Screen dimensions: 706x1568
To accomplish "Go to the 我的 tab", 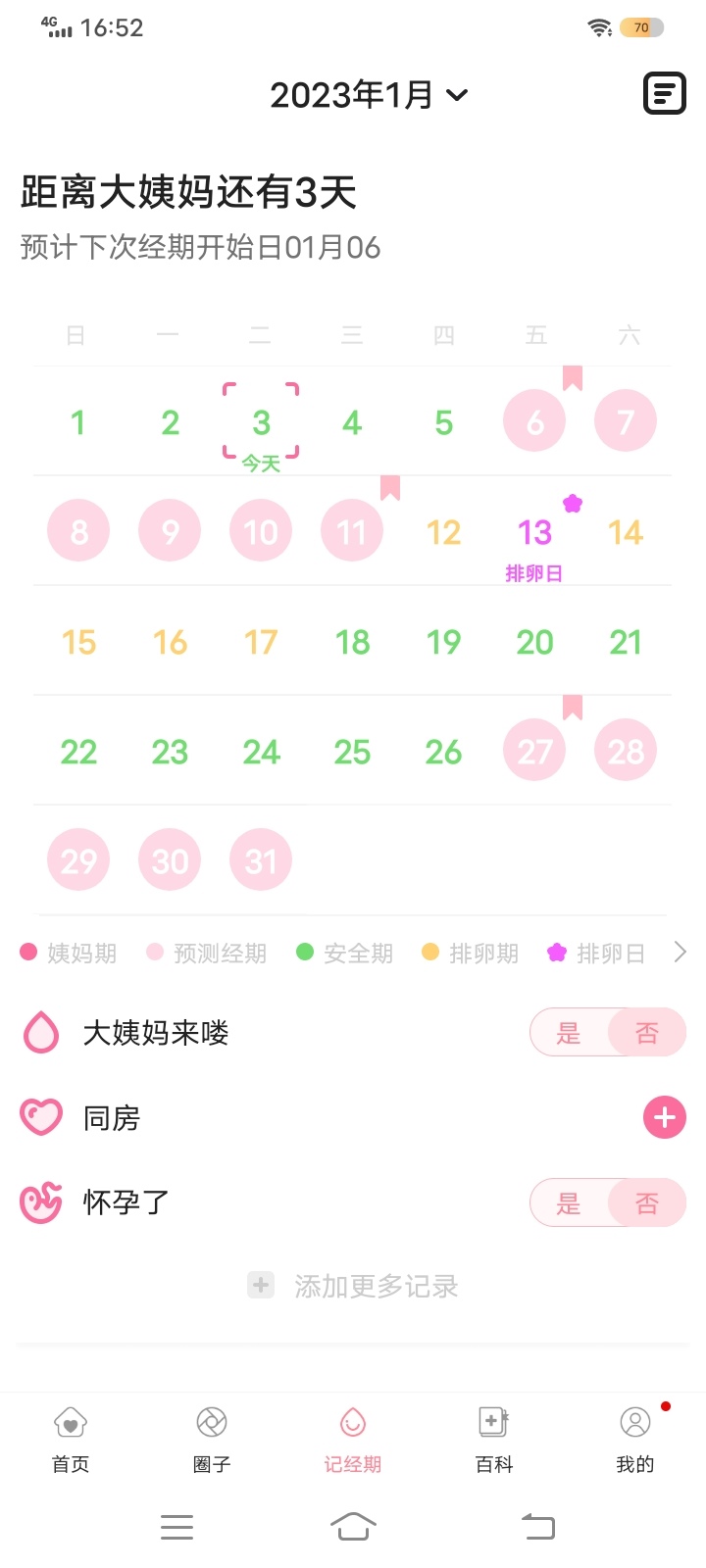I will 634,1439.
